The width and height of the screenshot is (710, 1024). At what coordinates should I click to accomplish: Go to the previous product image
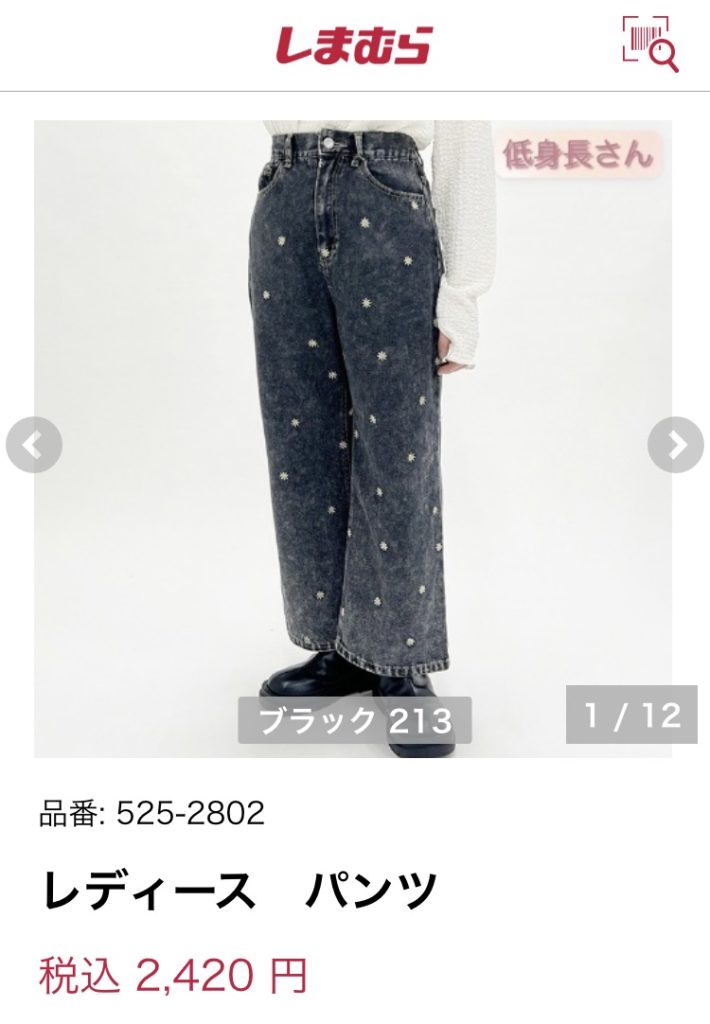pyautogui.click(x=34, y=445)
